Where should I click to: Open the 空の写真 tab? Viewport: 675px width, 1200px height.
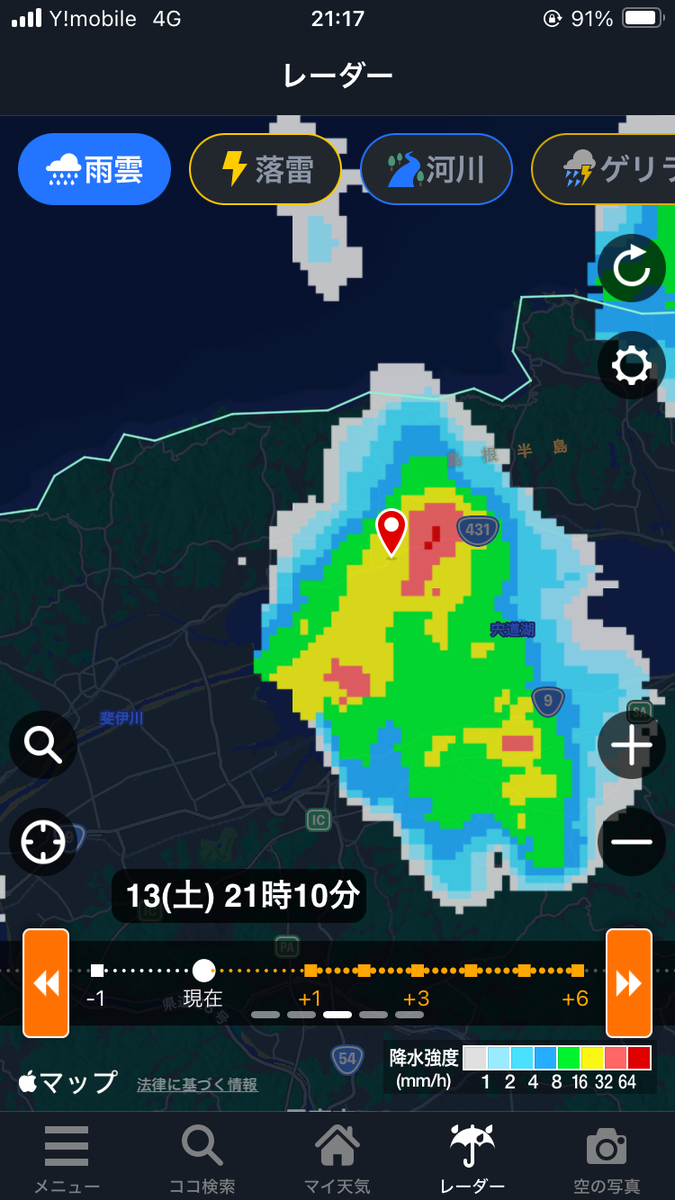point(606,1160)
